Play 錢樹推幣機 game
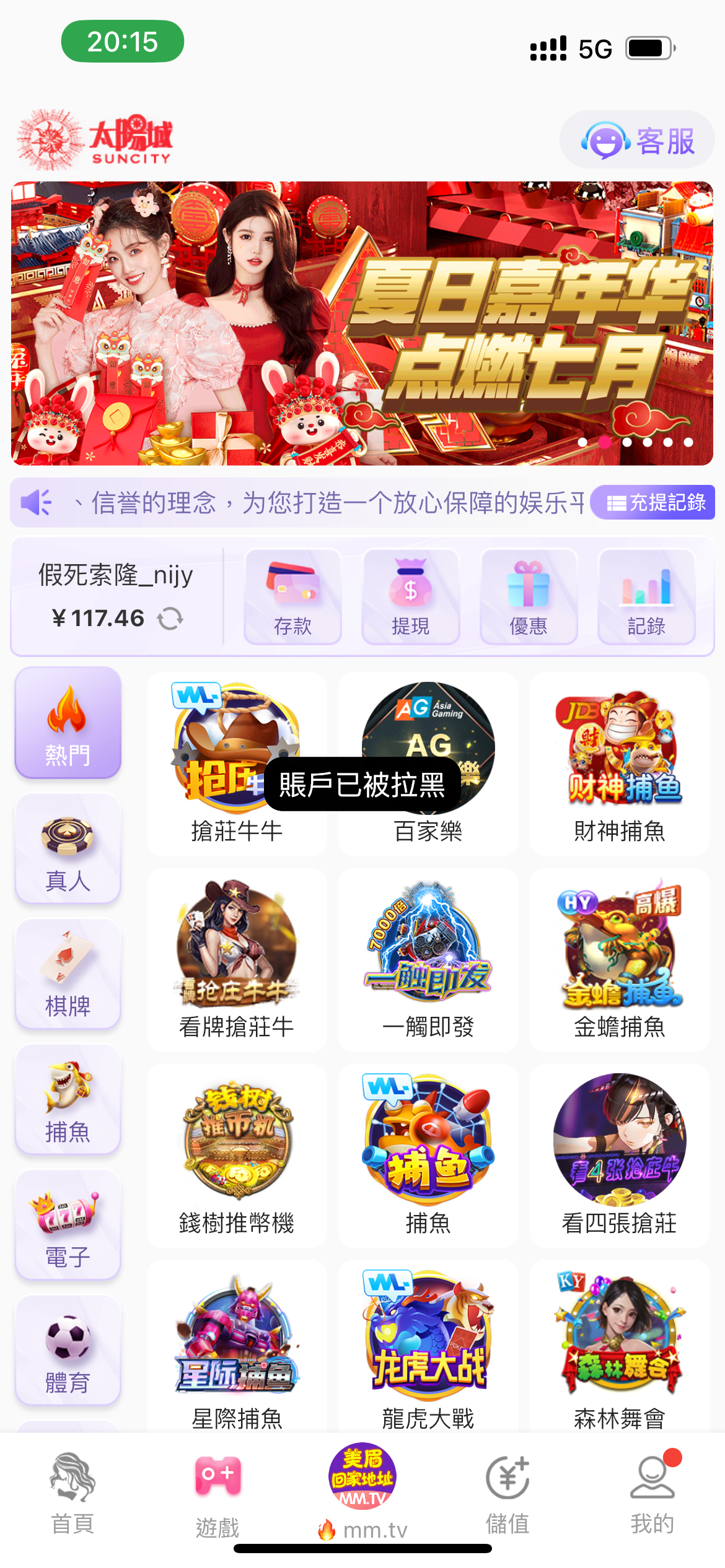Screen dimensions: 725x1568 pos(236,1156)
